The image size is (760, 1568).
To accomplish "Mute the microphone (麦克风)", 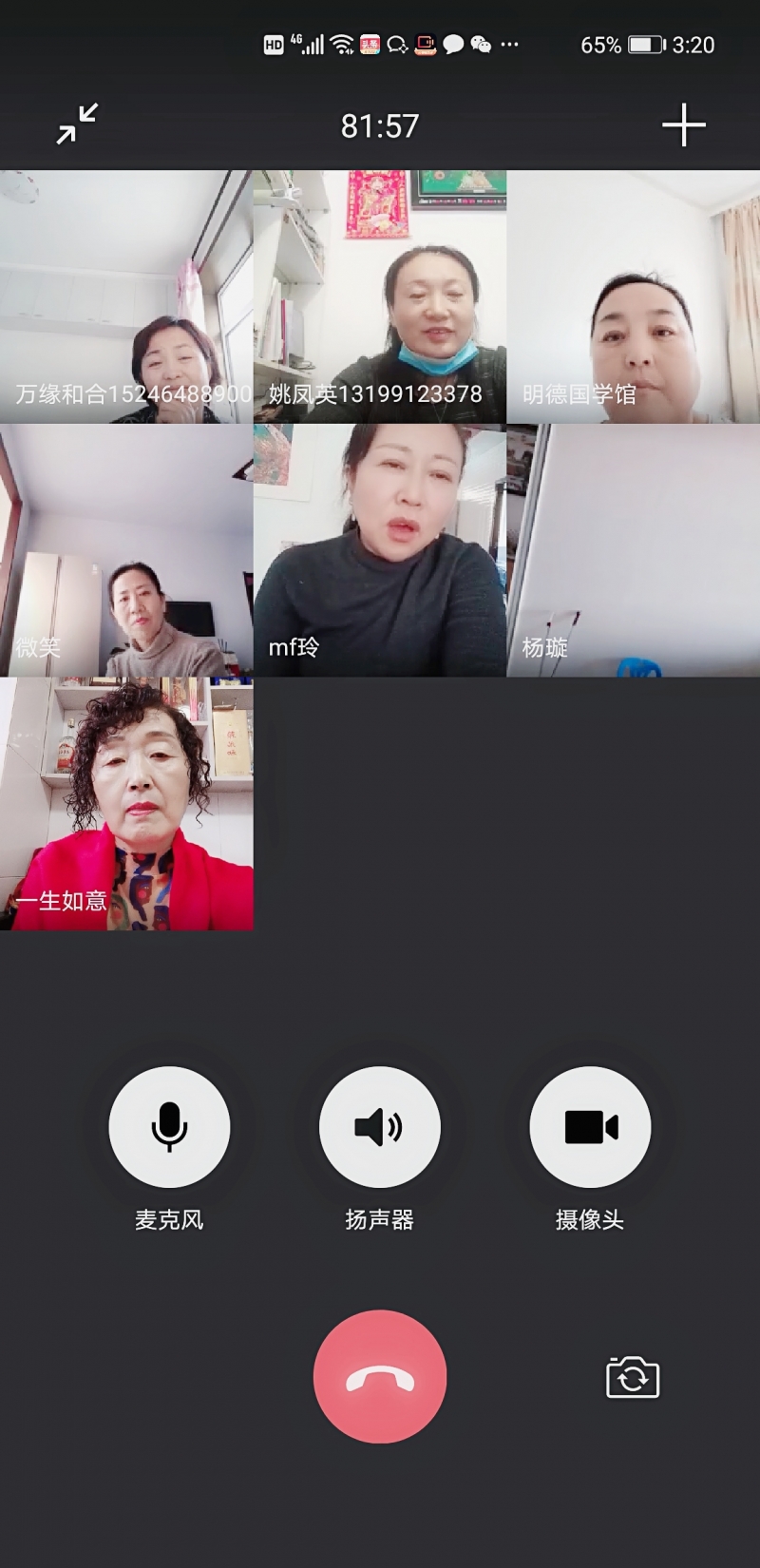I will (169, 1127).
